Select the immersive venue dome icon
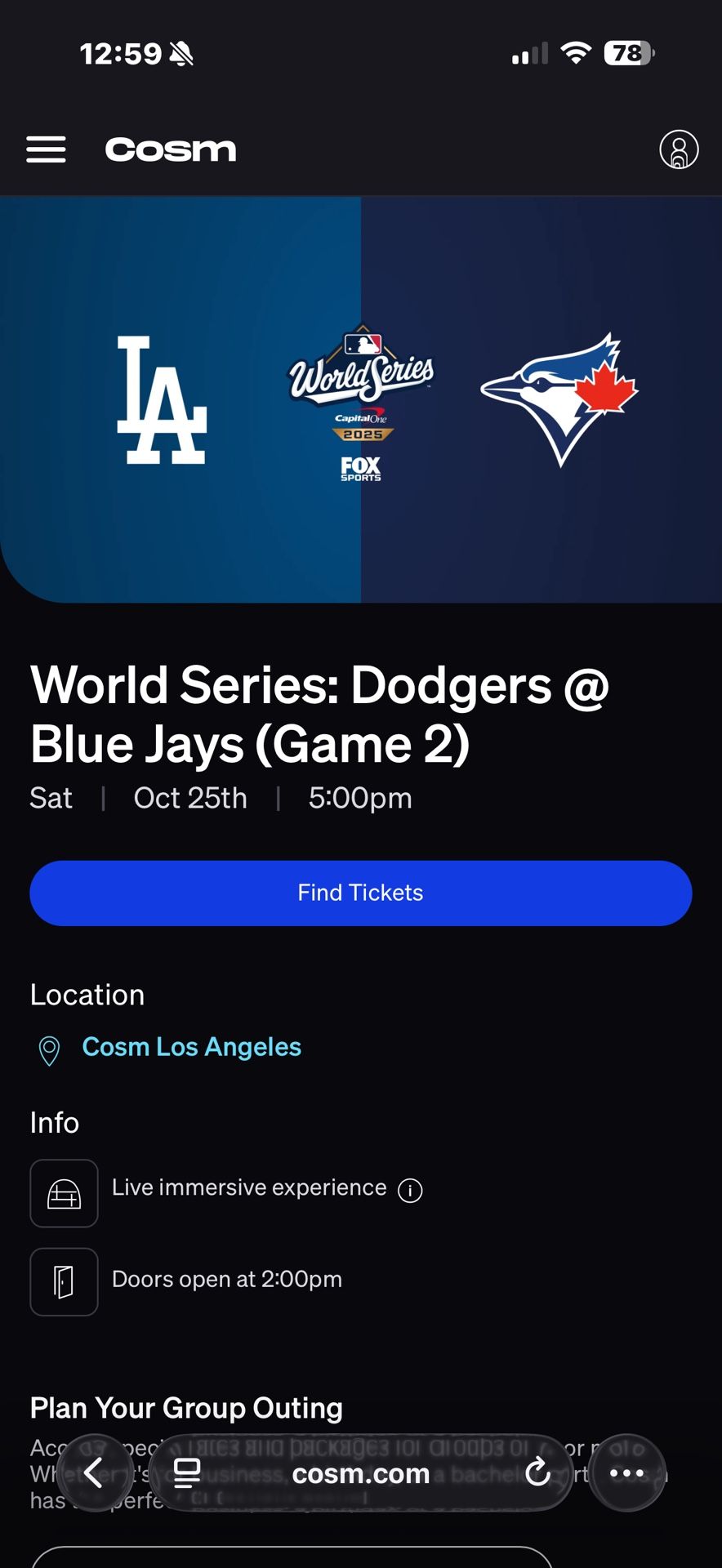The image size is (722, 1568). [x=64, y=1193]
